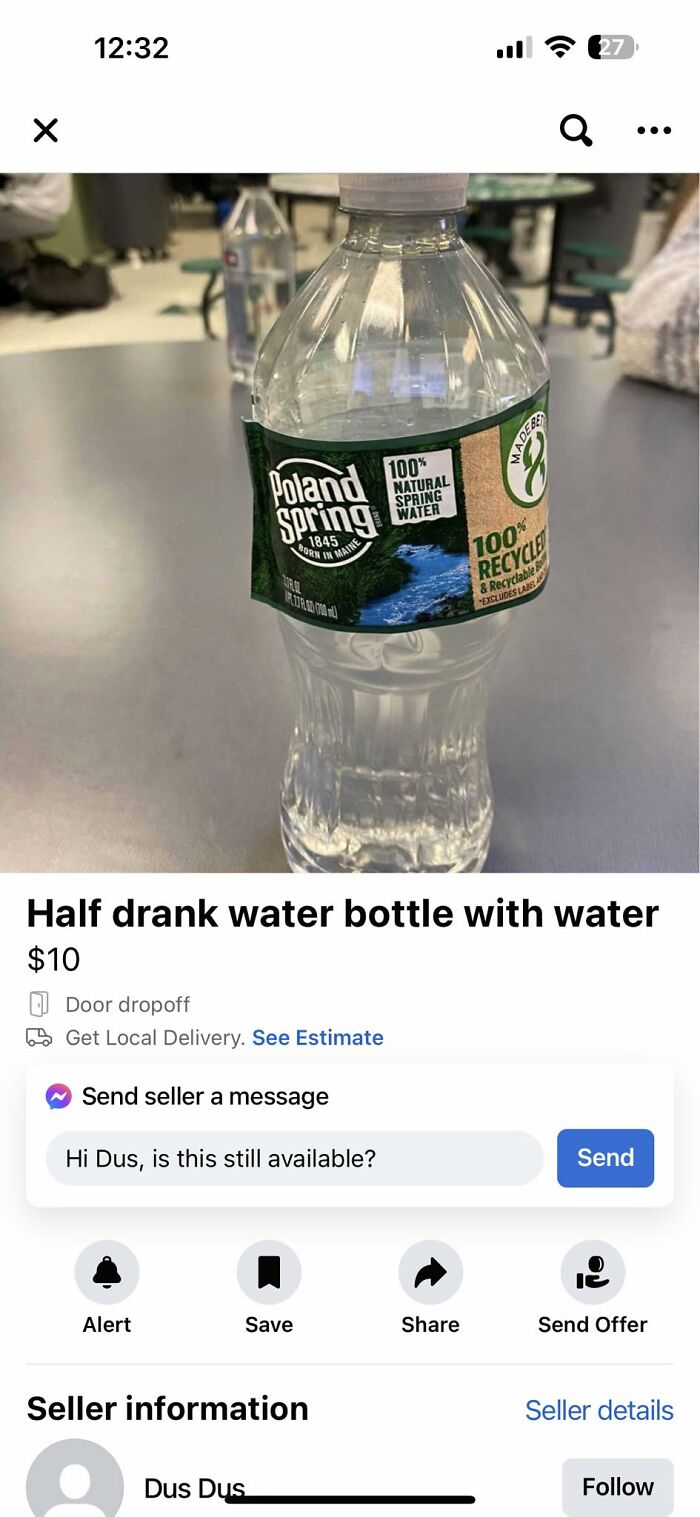
Task: Open Dus Dus seller profile
Action: pos(193,1487)
